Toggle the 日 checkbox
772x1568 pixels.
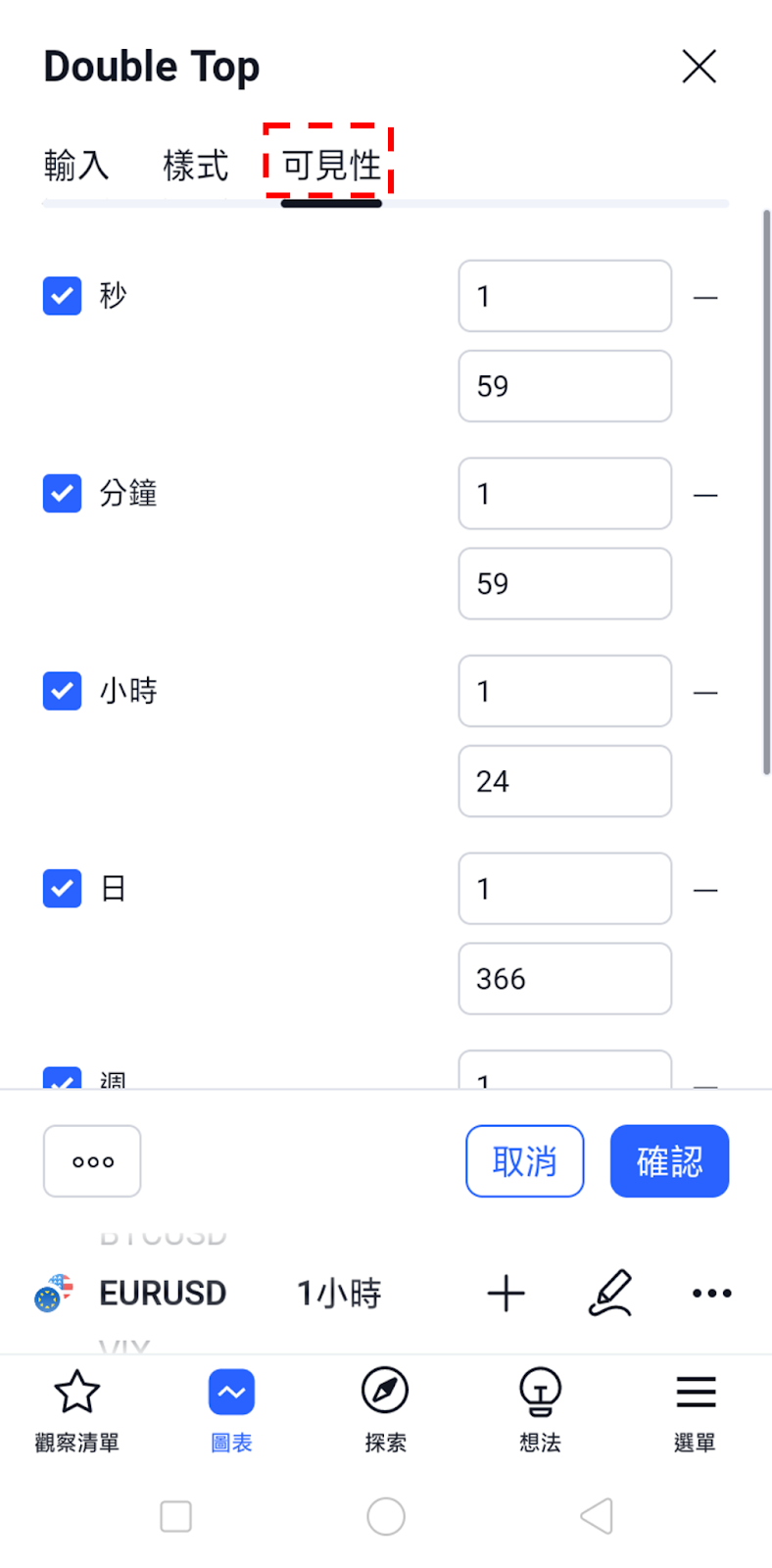(x=62, y=889)
